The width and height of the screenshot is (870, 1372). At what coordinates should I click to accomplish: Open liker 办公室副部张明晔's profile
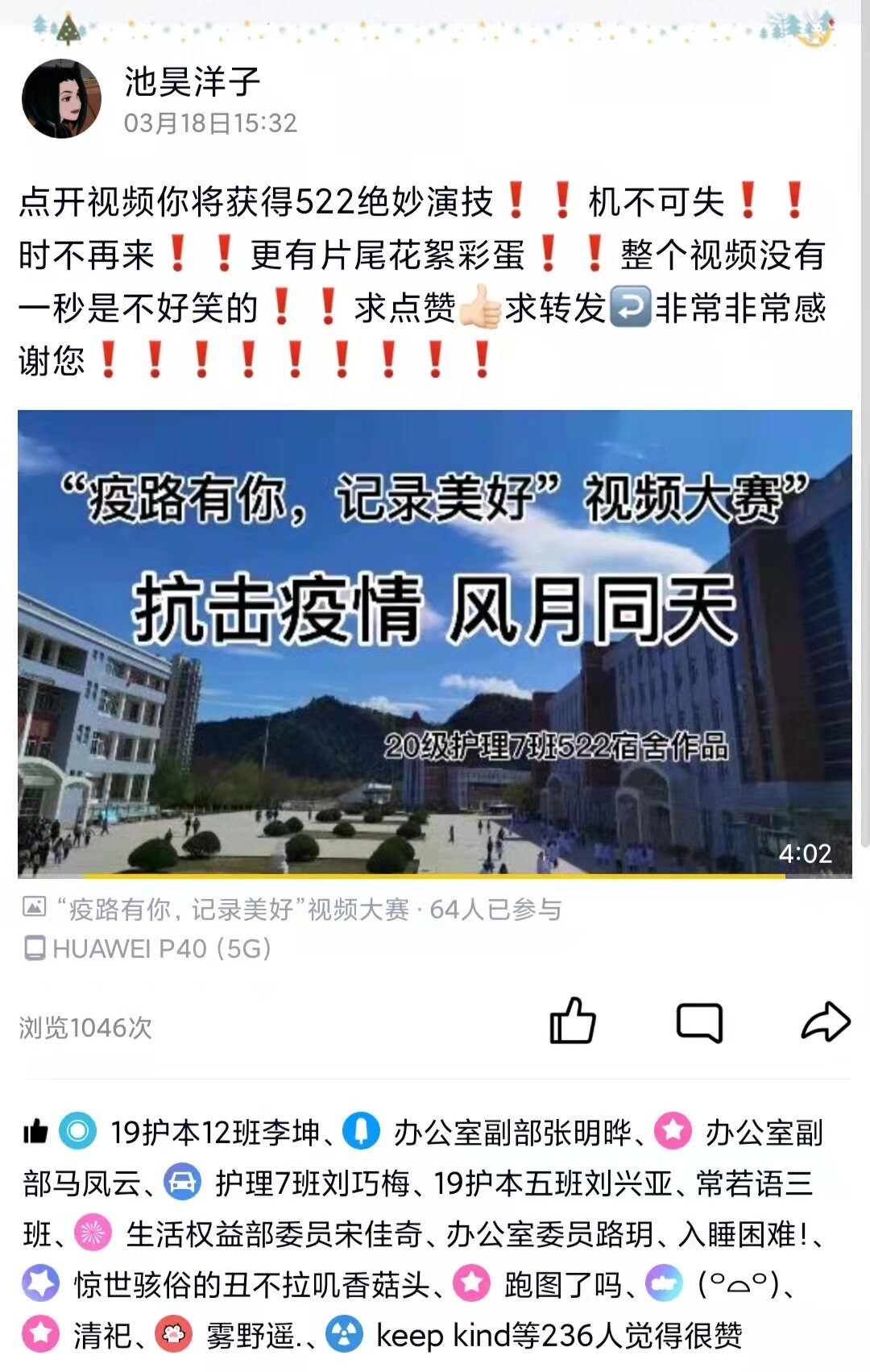[x=512, y=1133]
